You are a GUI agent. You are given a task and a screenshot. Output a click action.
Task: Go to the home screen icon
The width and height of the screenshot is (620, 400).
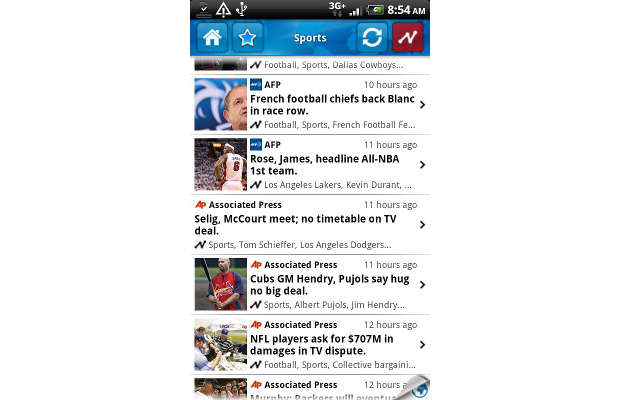pos(211,38)
